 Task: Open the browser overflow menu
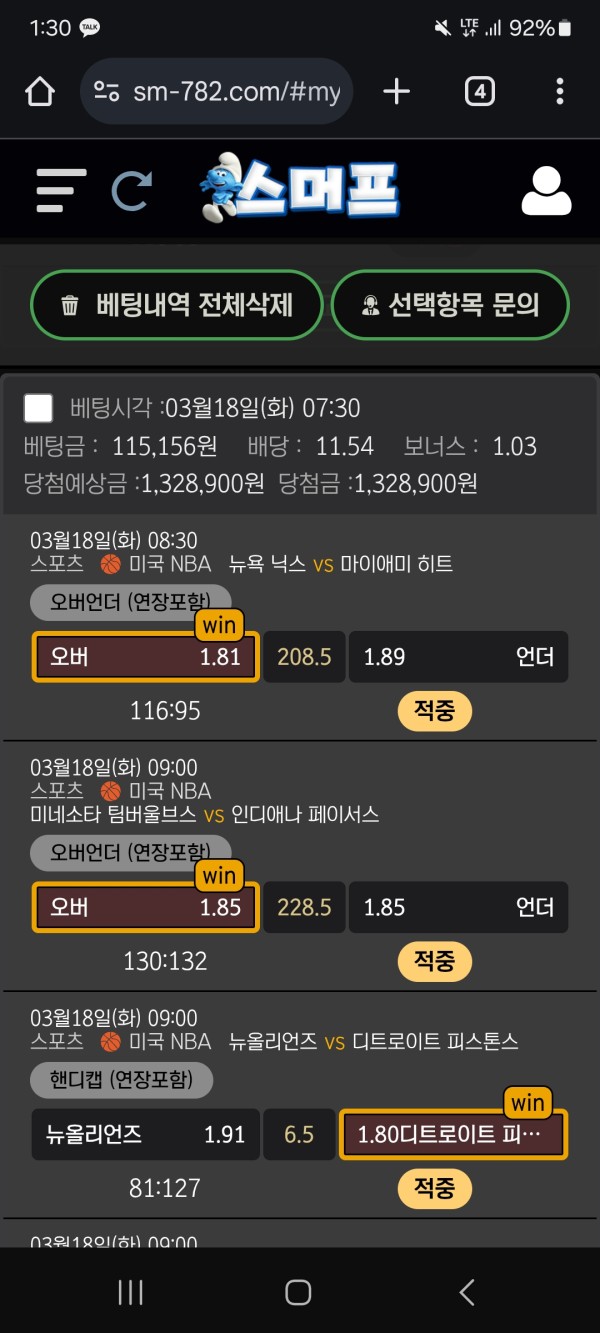pos(560,92)
